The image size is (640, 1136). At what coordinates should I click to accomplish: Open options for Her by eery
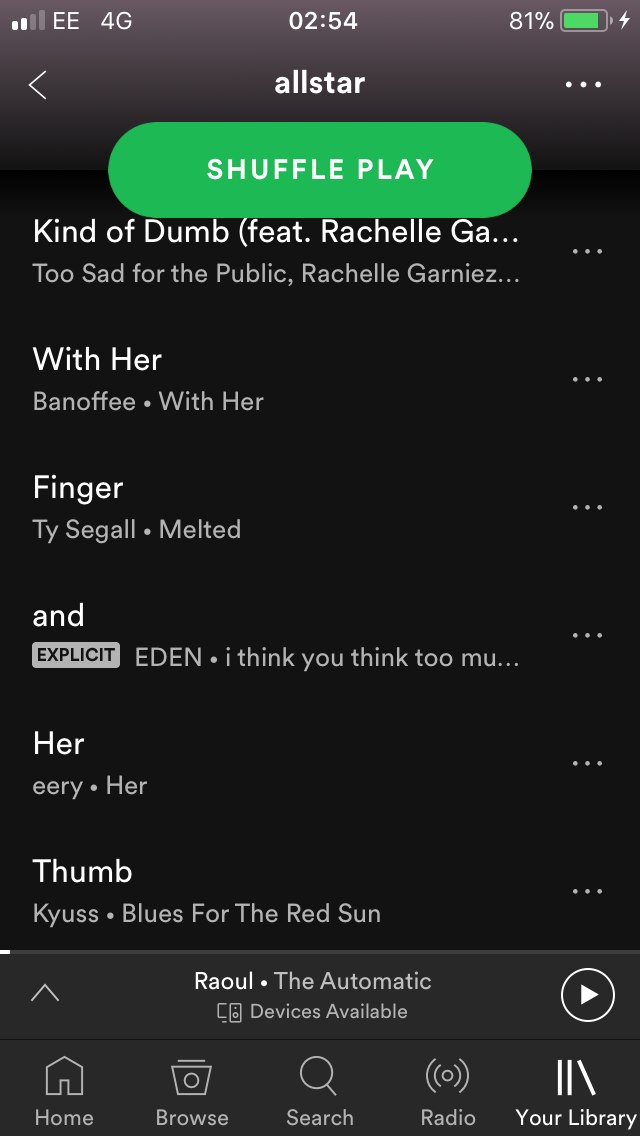pyautogui.click(x=587, y=763)
